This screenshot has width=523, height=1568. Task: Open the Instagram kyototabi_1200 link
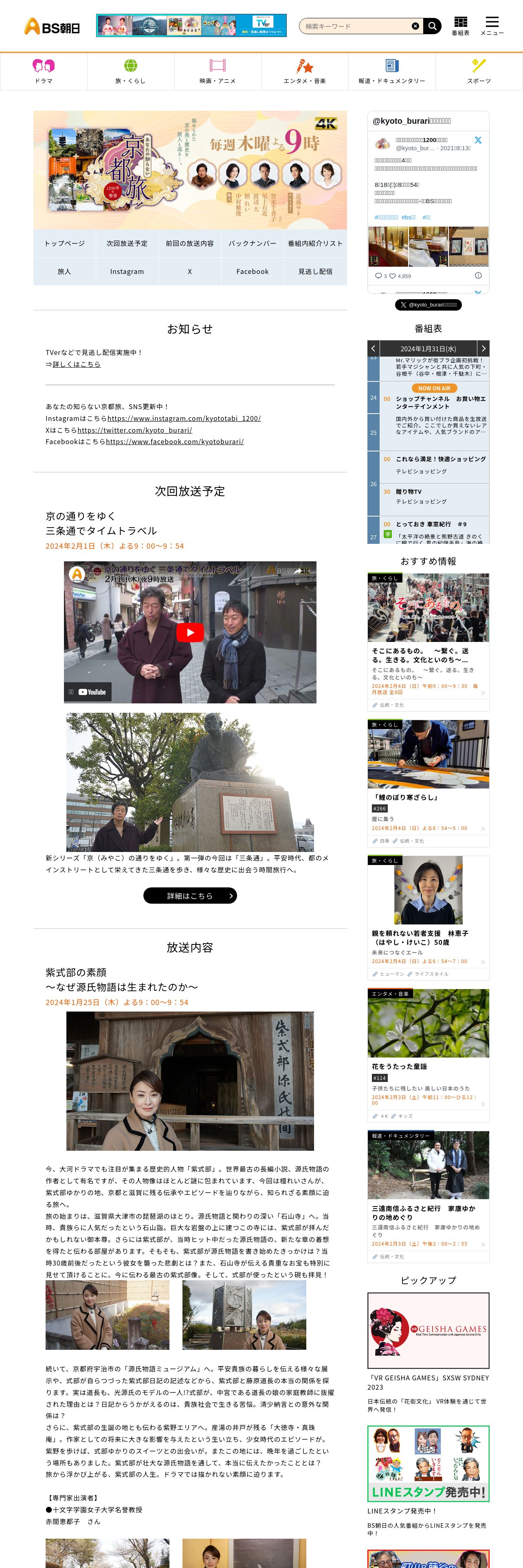(x=184, y=418)
